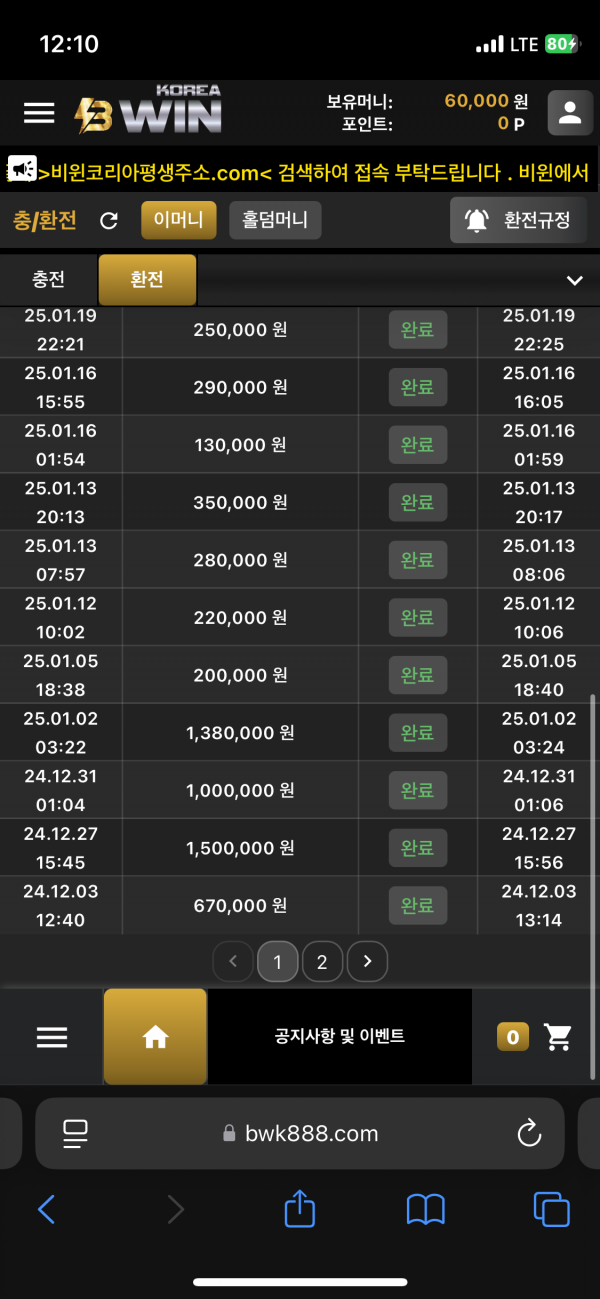
Task: Open the shopping cart
Action: 559,1037
